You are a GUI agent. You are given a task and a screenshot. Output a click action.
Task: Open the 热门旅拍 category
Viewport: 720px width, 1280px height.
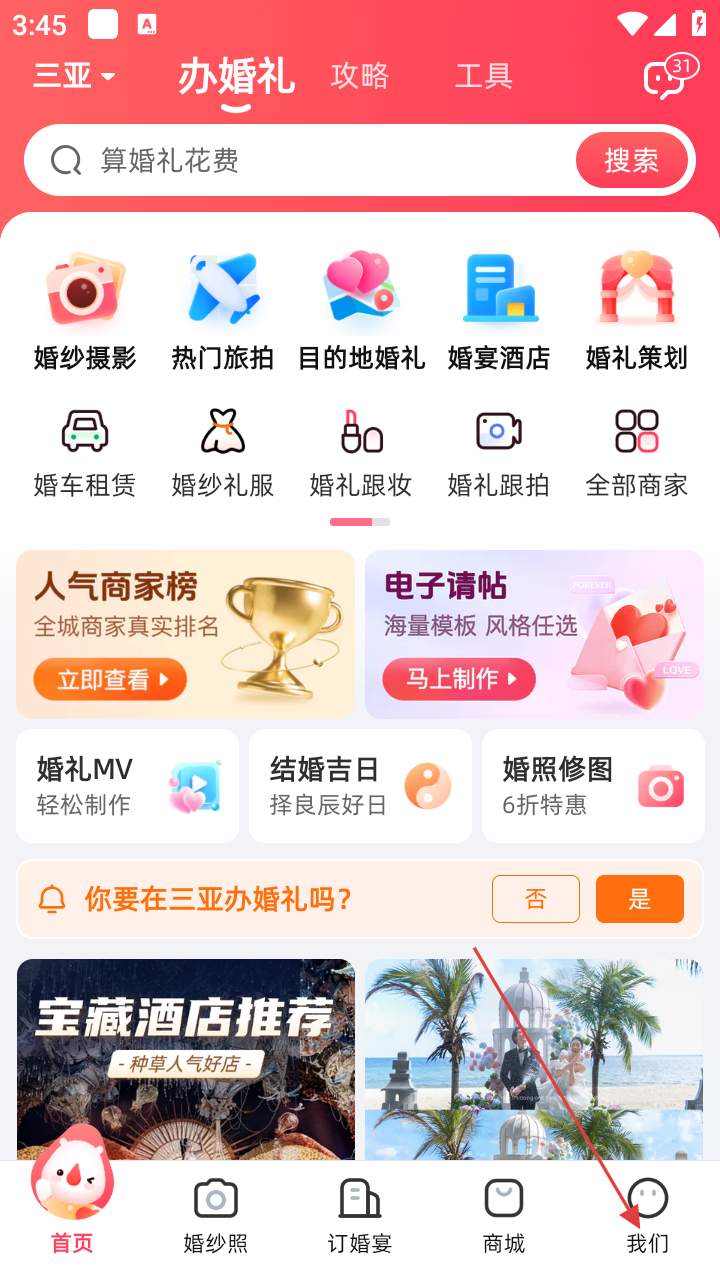click(x=223, y=312)
